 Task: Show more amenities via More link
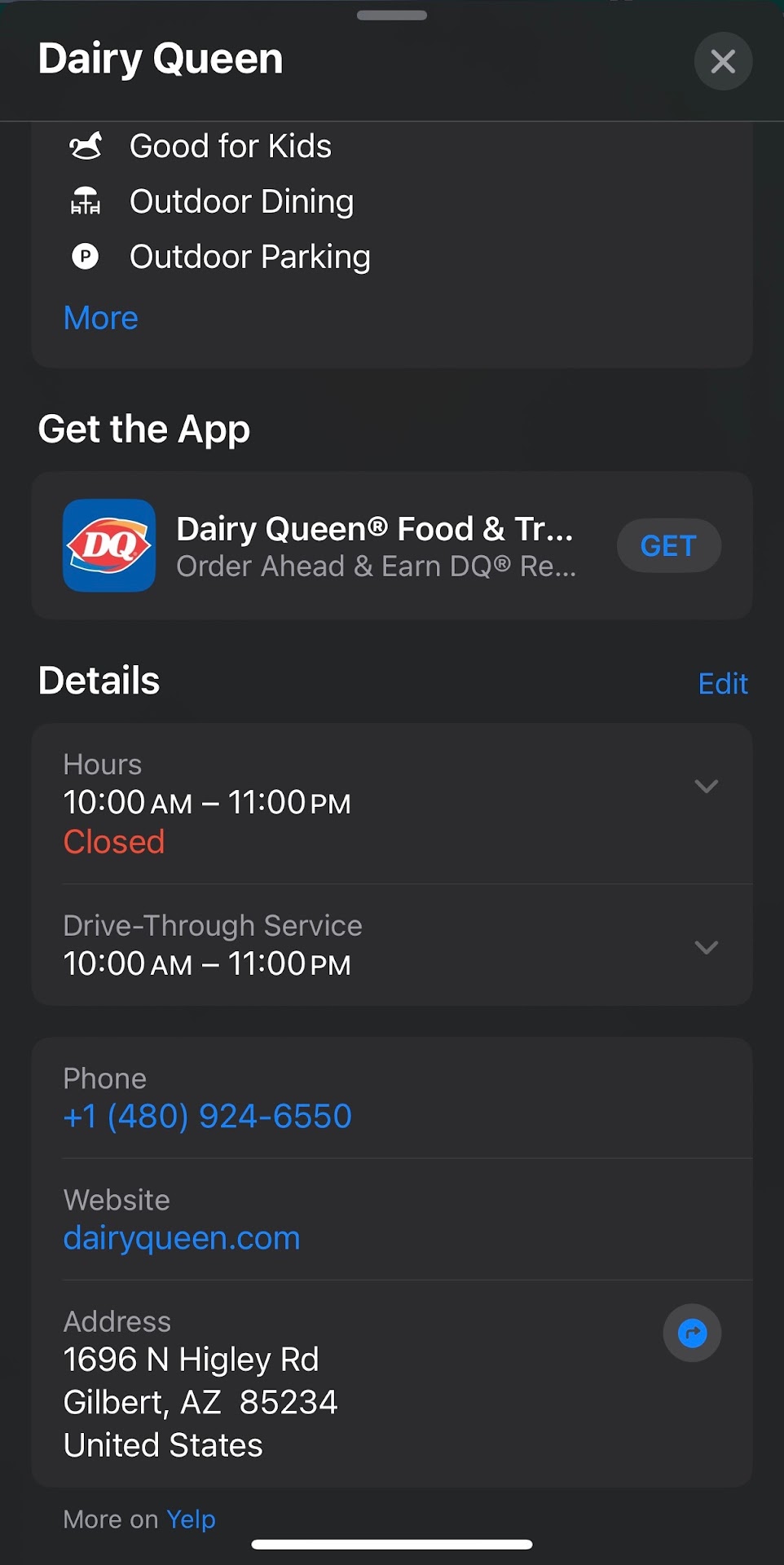click(x=101, y=318)
